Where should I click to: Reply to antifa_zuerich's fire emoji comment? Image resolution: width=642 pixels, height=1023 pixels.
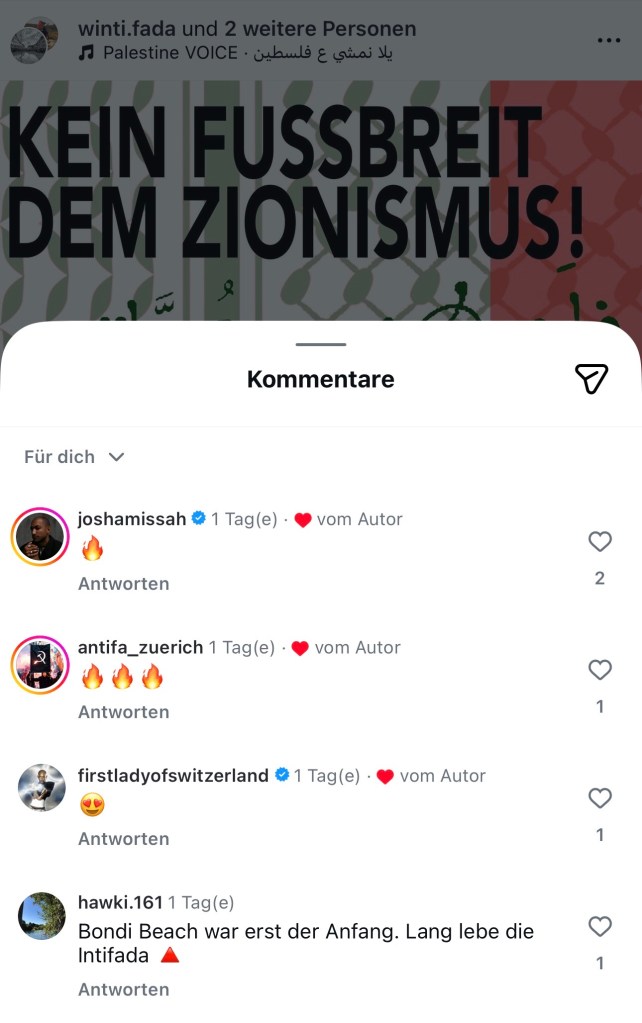(x=124, y=712)
